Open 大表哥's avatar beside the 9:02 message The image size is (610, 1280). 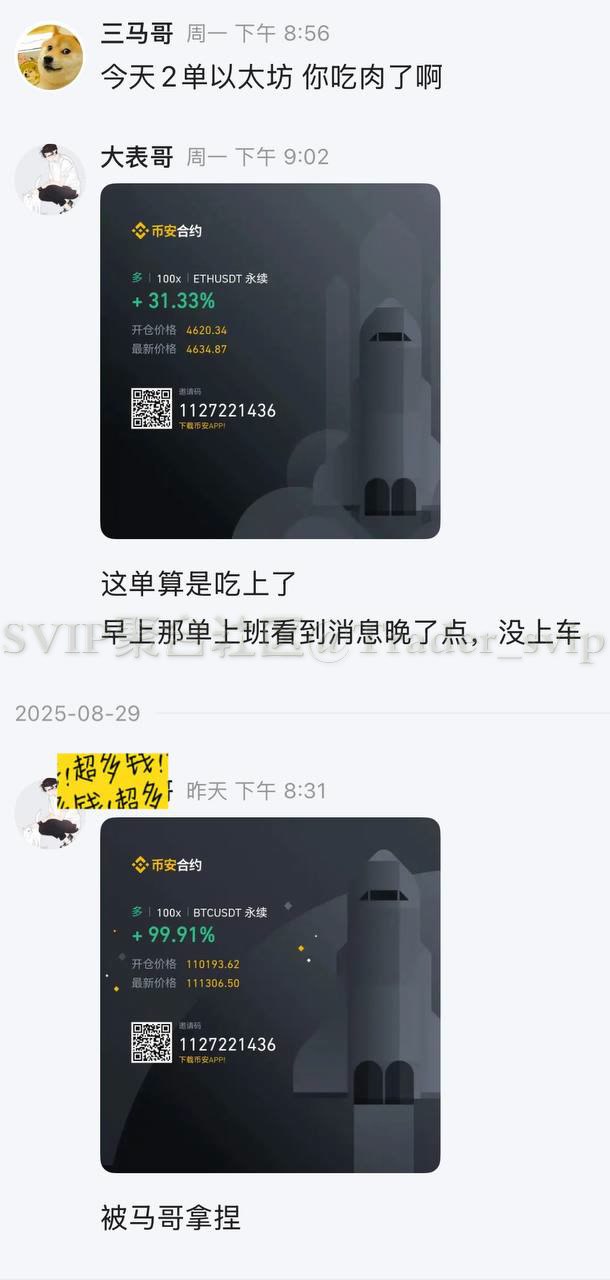tap(50, 180)
